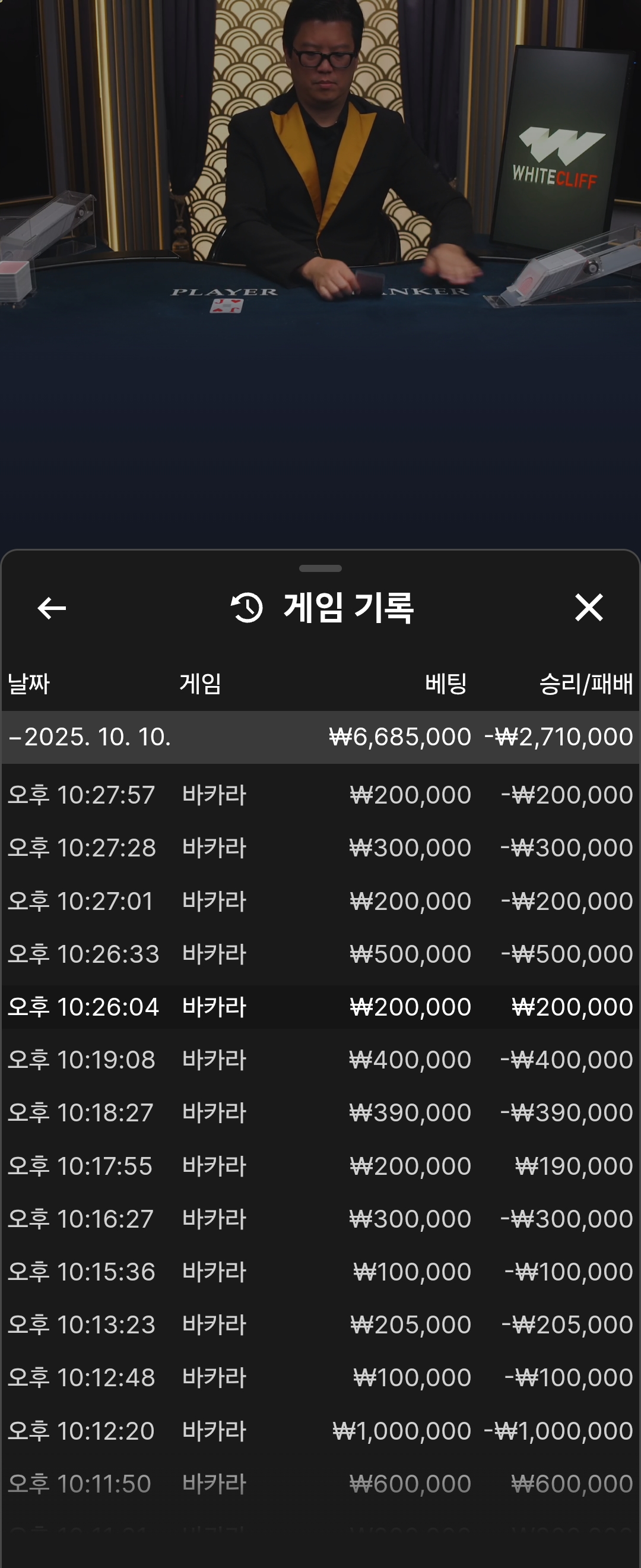Viewport: 641px width, 1568px height.
Task: View details of the 오후 10:27:01 game
Action: click(x=320, y=901)
